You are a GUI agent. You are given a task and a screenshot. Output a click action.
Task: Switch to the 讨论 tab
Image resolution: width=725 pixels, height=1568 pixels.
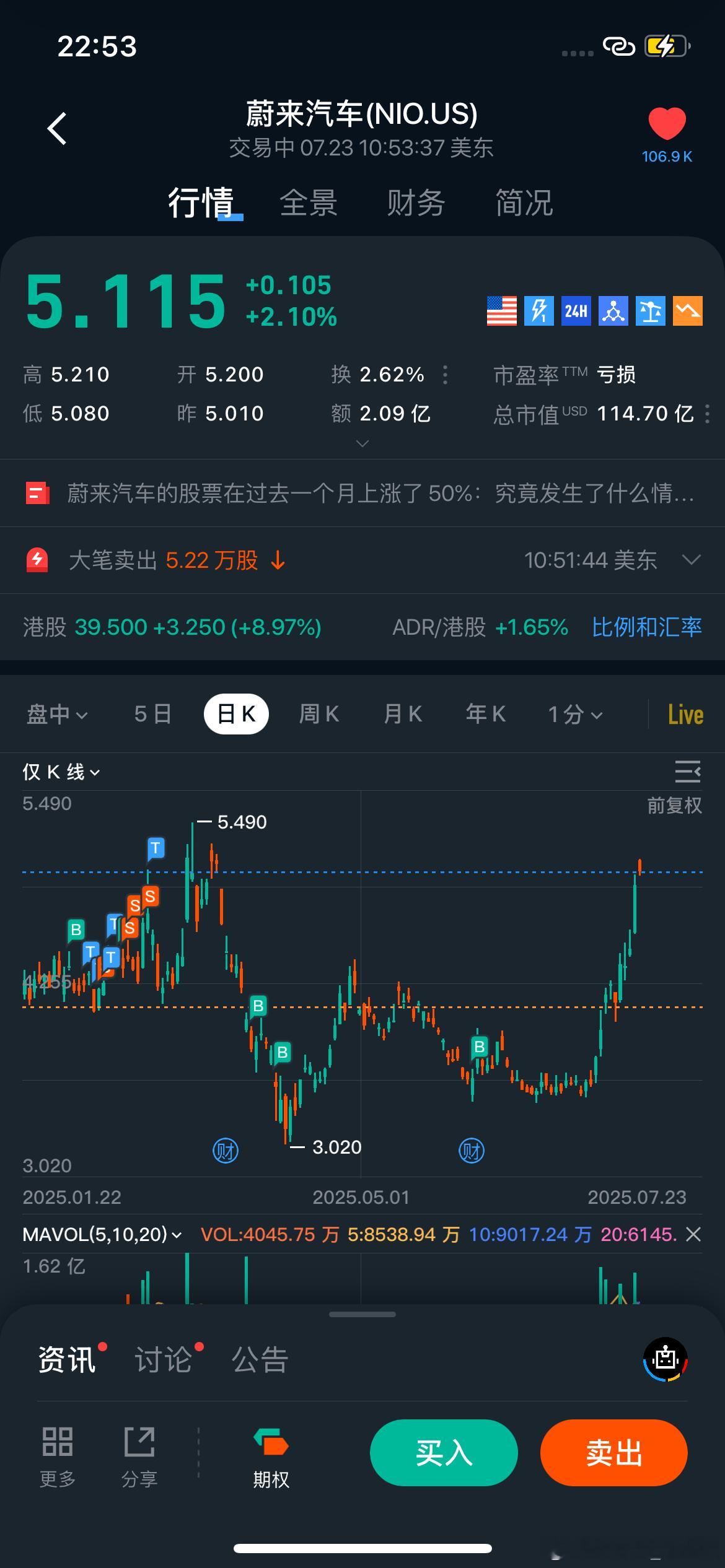pyautogui.click(x=164, y=1359)
